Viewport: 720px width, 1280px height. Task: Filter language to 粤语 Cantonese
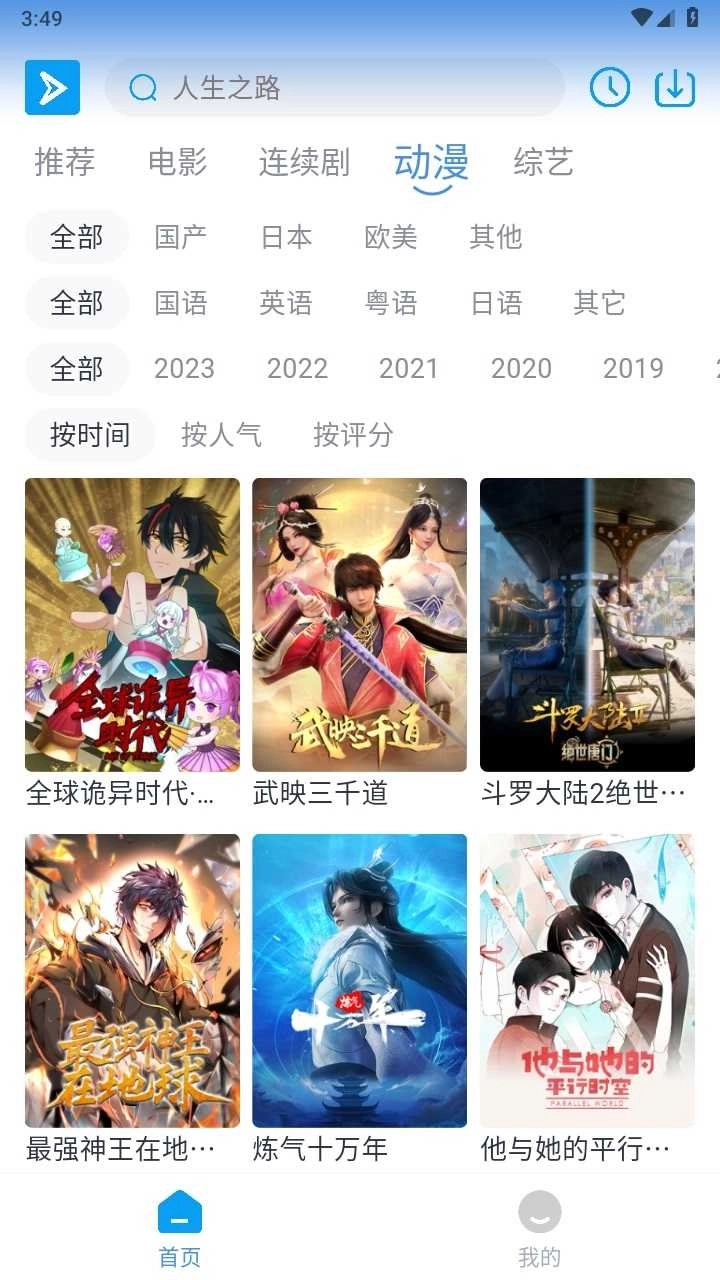390,303
